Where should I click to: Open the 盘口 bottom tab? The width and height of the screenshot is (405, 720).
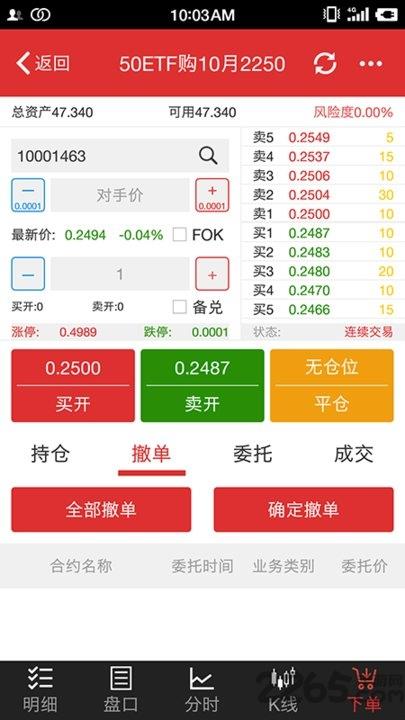[x=121, y=690]
